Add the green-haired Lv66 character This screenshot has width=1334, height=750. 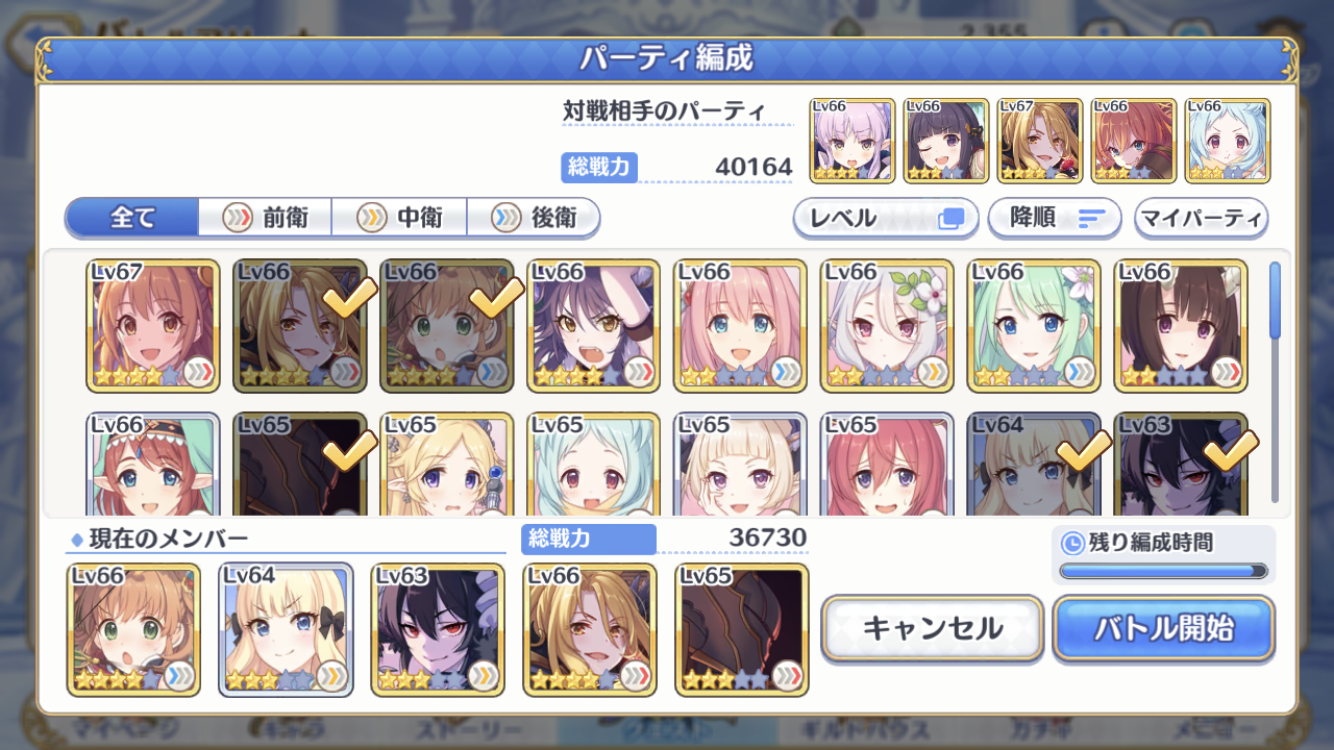point(1033,326)
